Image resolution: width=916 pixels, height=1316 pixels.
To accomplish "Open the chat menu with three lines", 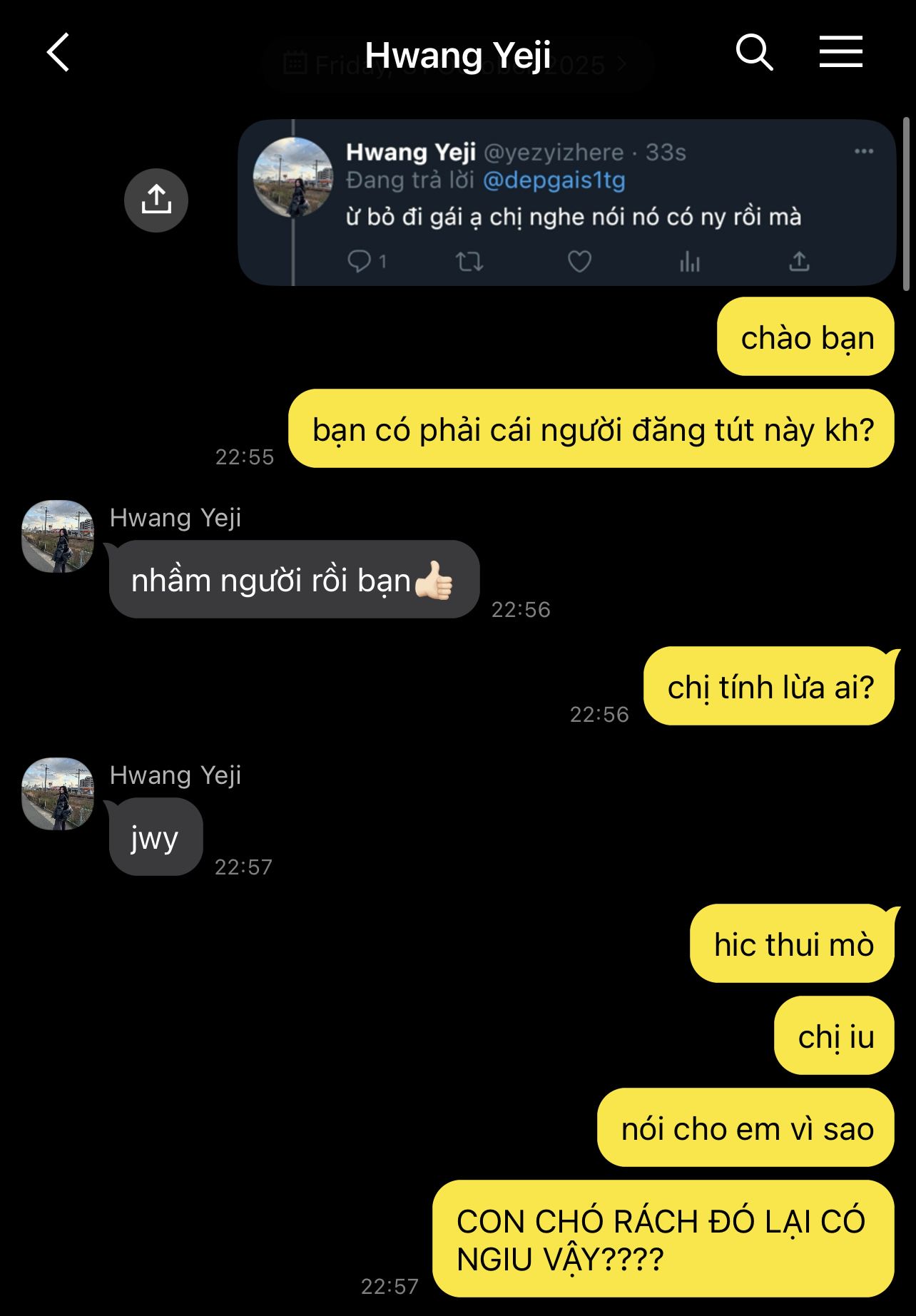I will click(x=840, y=53).
